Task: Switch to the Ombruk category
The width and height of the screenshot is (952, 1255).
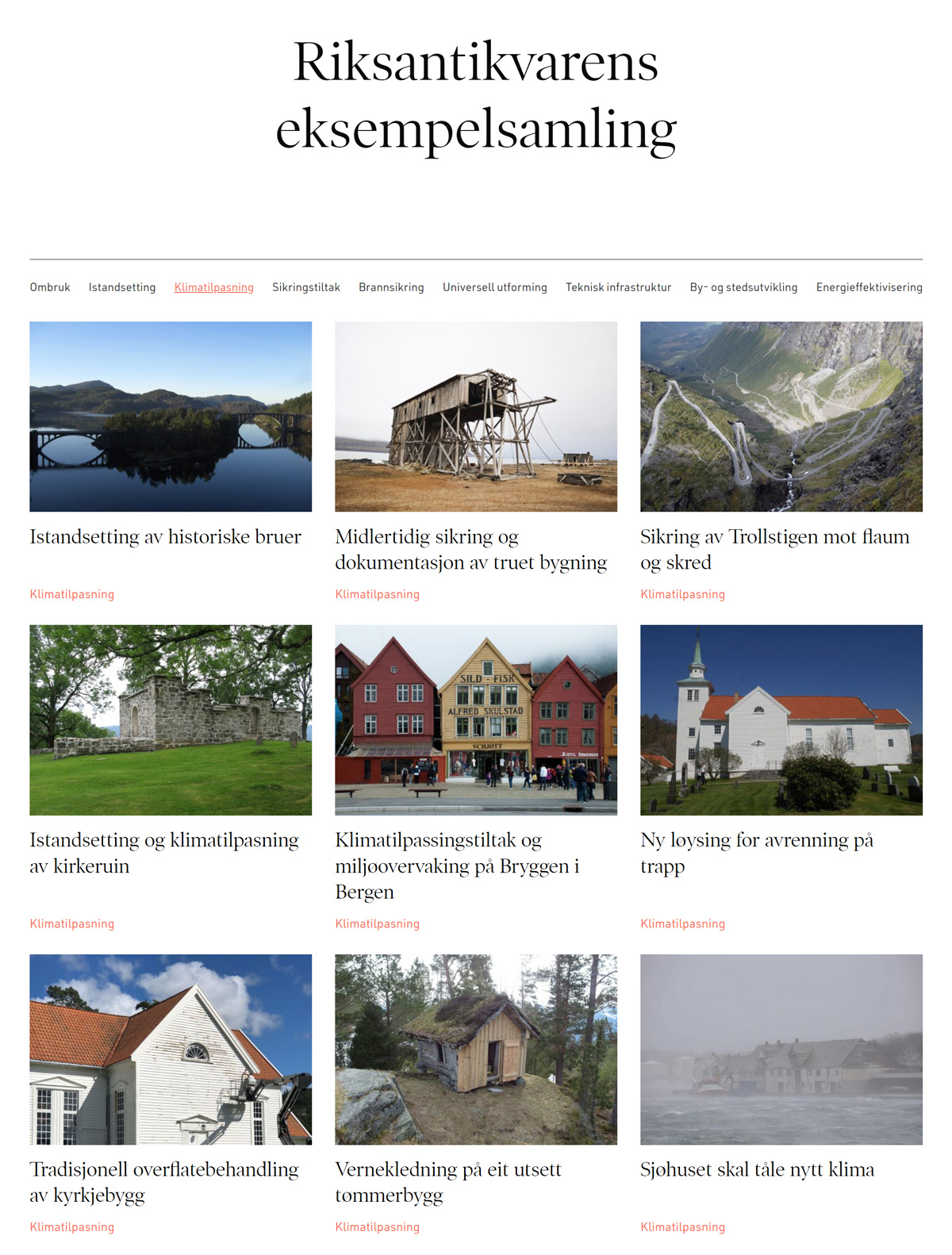Action: point(50,287)
